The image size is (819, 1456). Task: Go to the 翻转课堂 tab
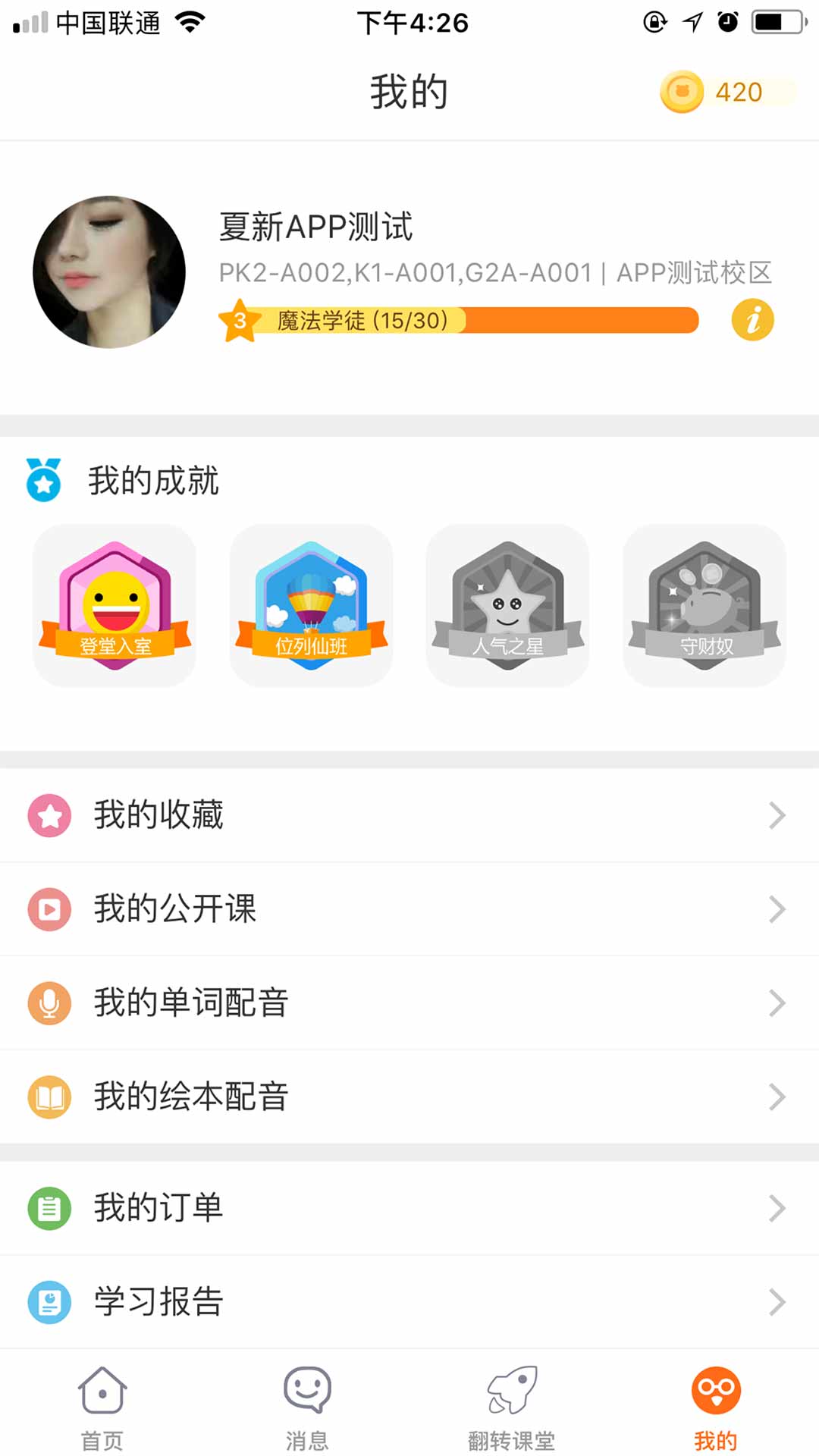(x=512, y=1407)
